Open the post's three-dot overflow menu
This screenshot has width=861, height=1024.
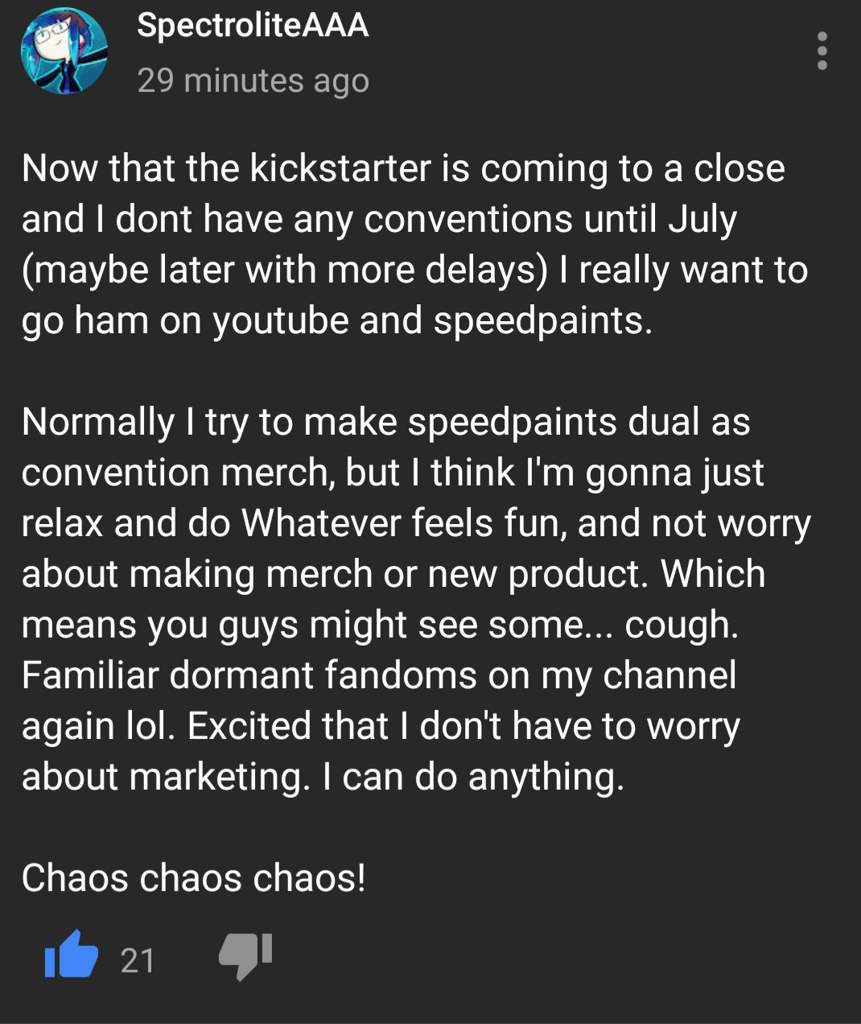(822, 51)
